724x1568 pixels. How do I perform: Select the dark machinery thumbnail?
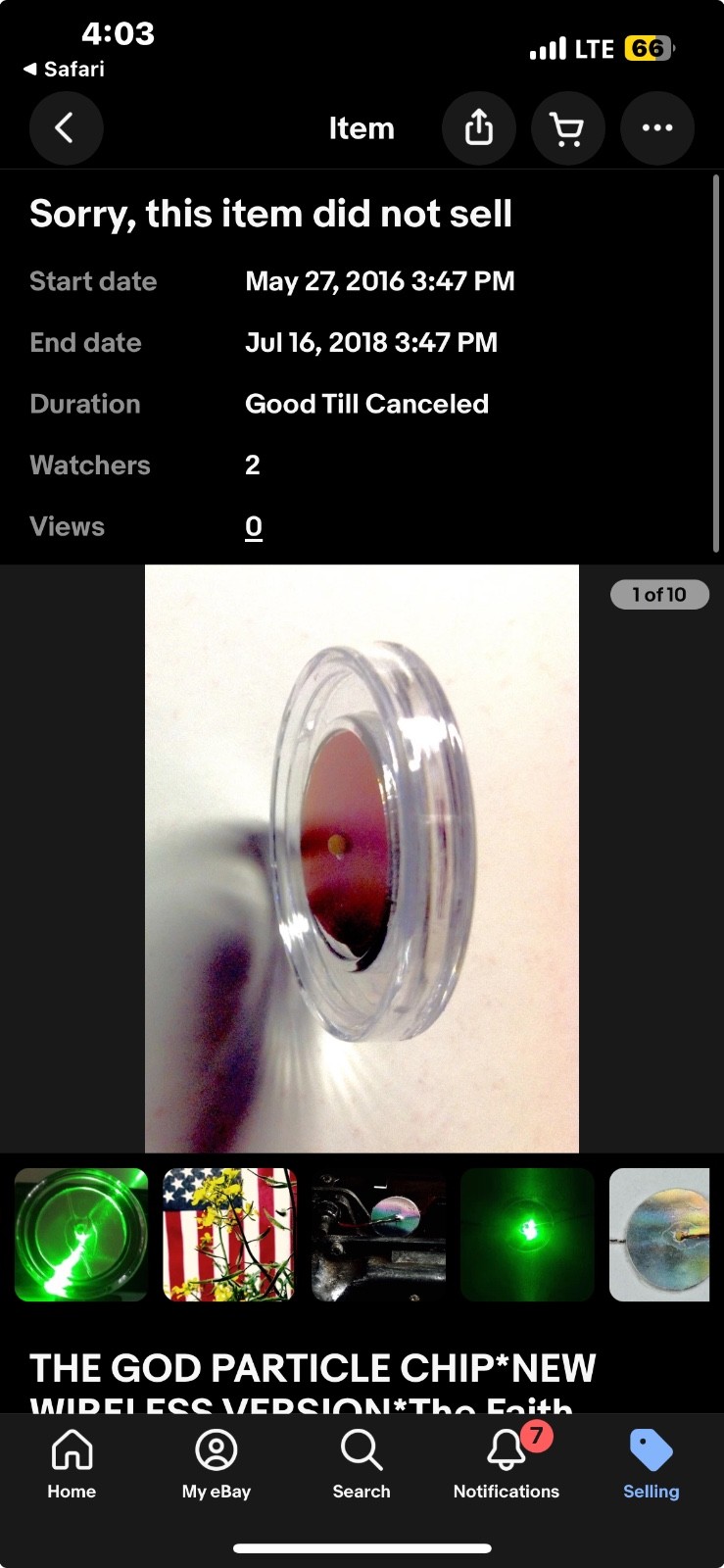[379, 1235]
